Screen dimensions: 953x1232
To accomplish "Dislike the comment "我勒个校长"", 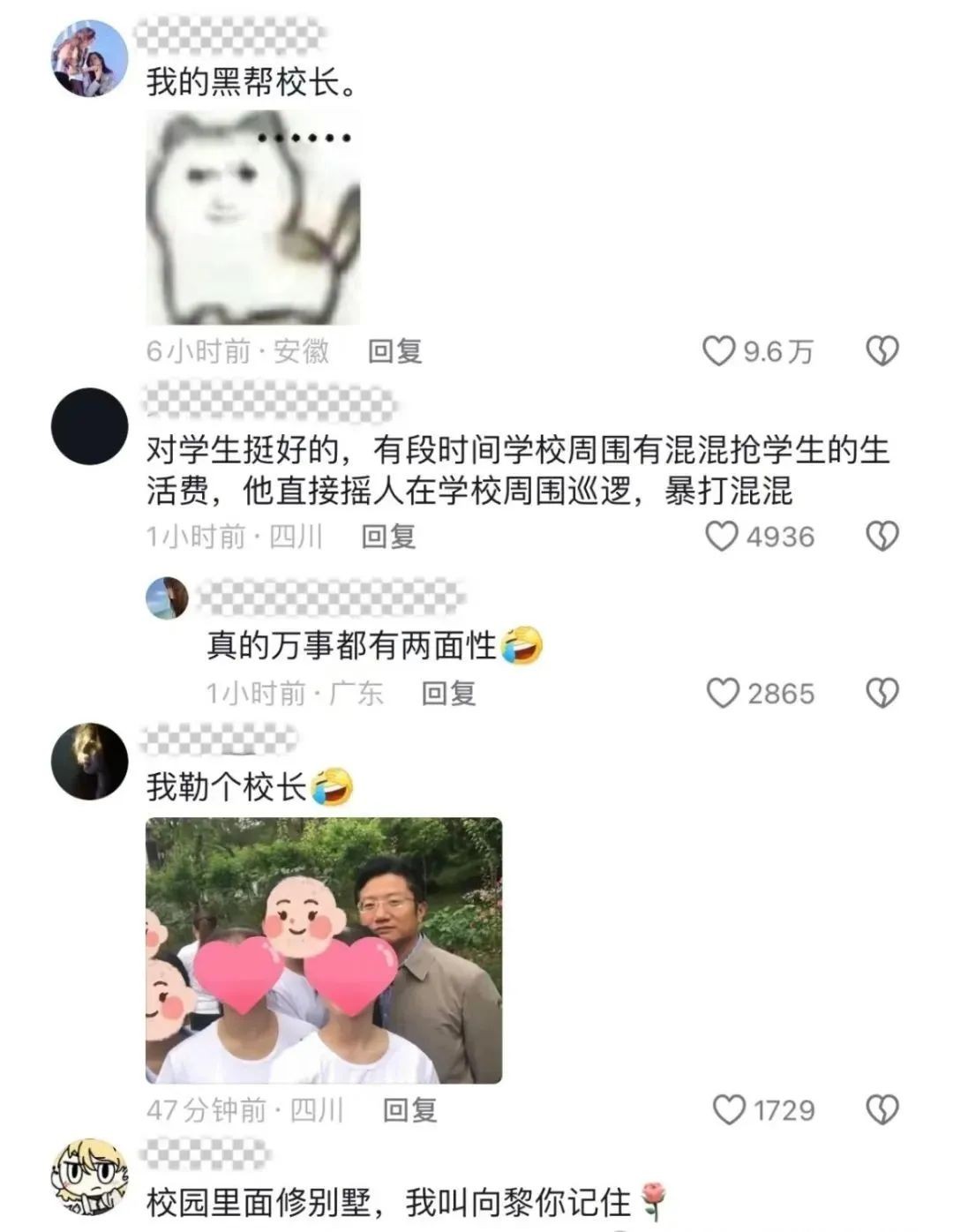I will 882,1109.
